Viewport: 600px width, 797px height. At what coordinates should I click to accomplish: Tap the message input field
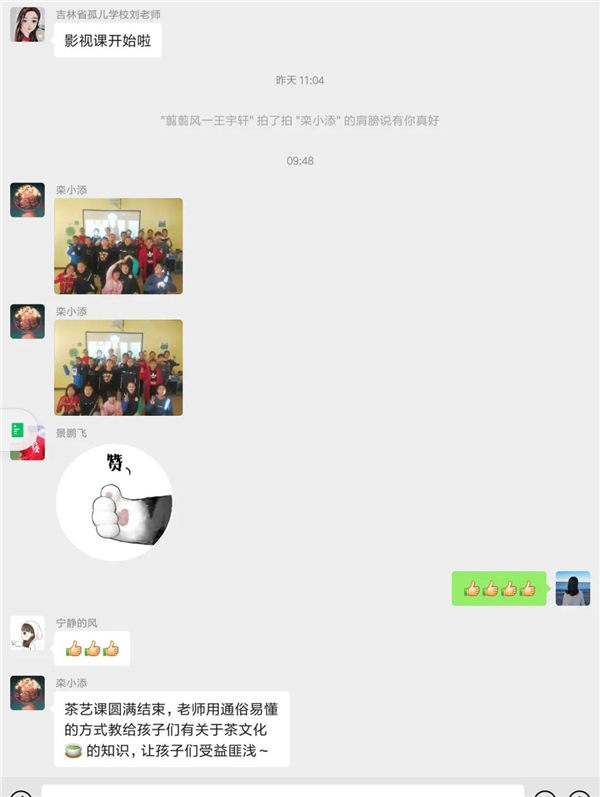click(x=282, y=791)
